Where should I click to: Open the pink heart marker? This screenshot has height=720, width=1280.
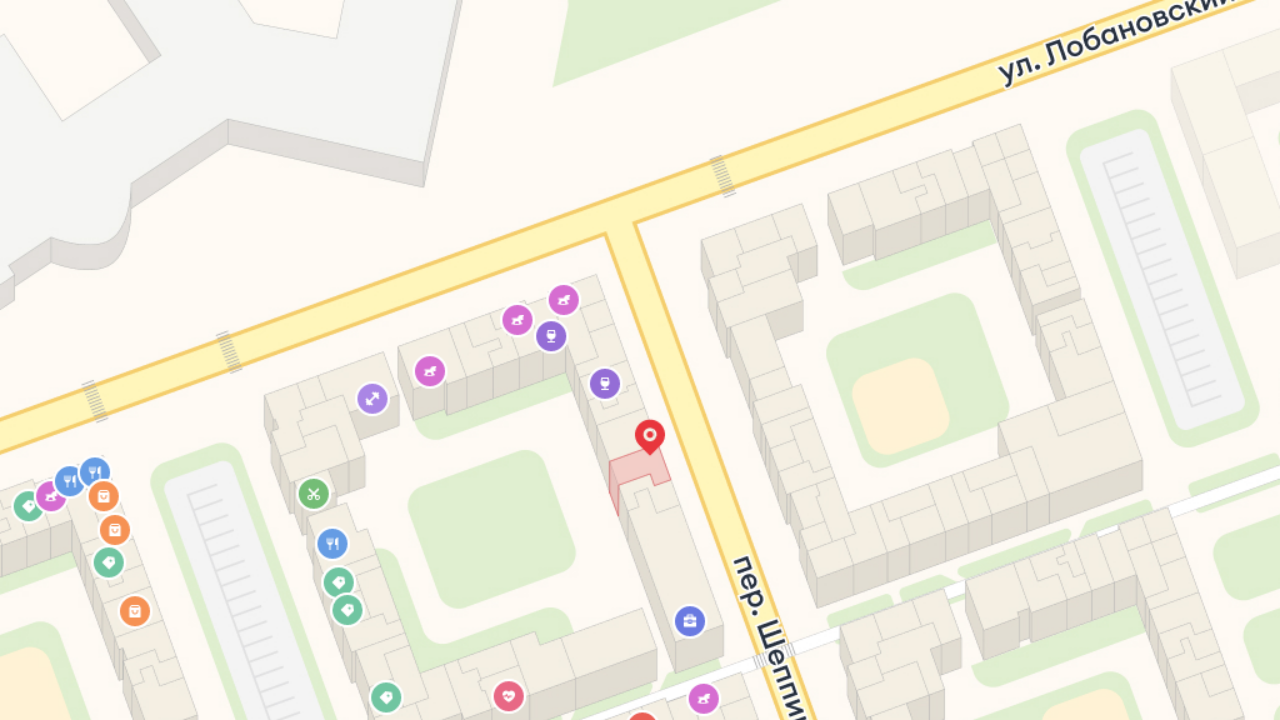click(x=508, y=695)
